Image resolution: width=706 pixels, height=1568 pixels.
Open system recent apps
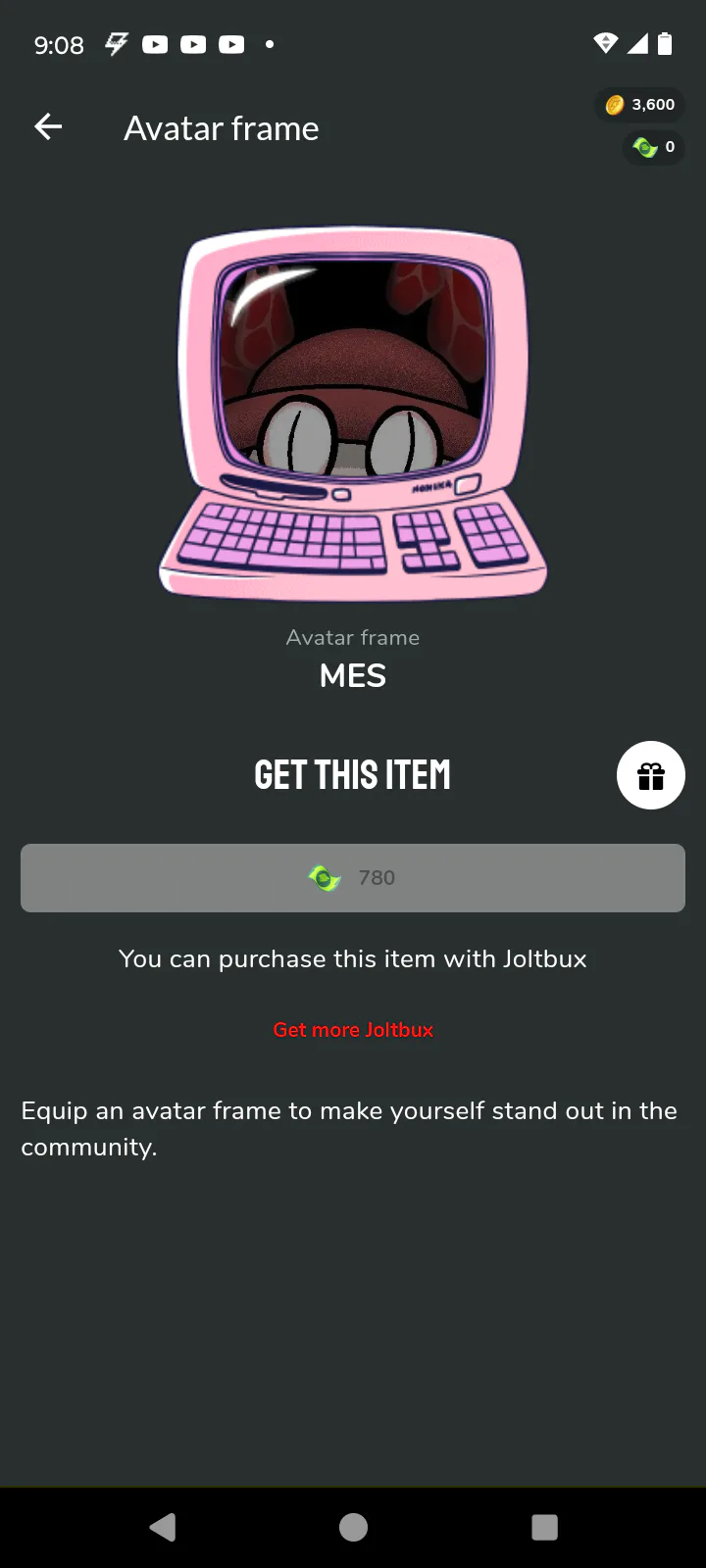(x=544, y=1526)
